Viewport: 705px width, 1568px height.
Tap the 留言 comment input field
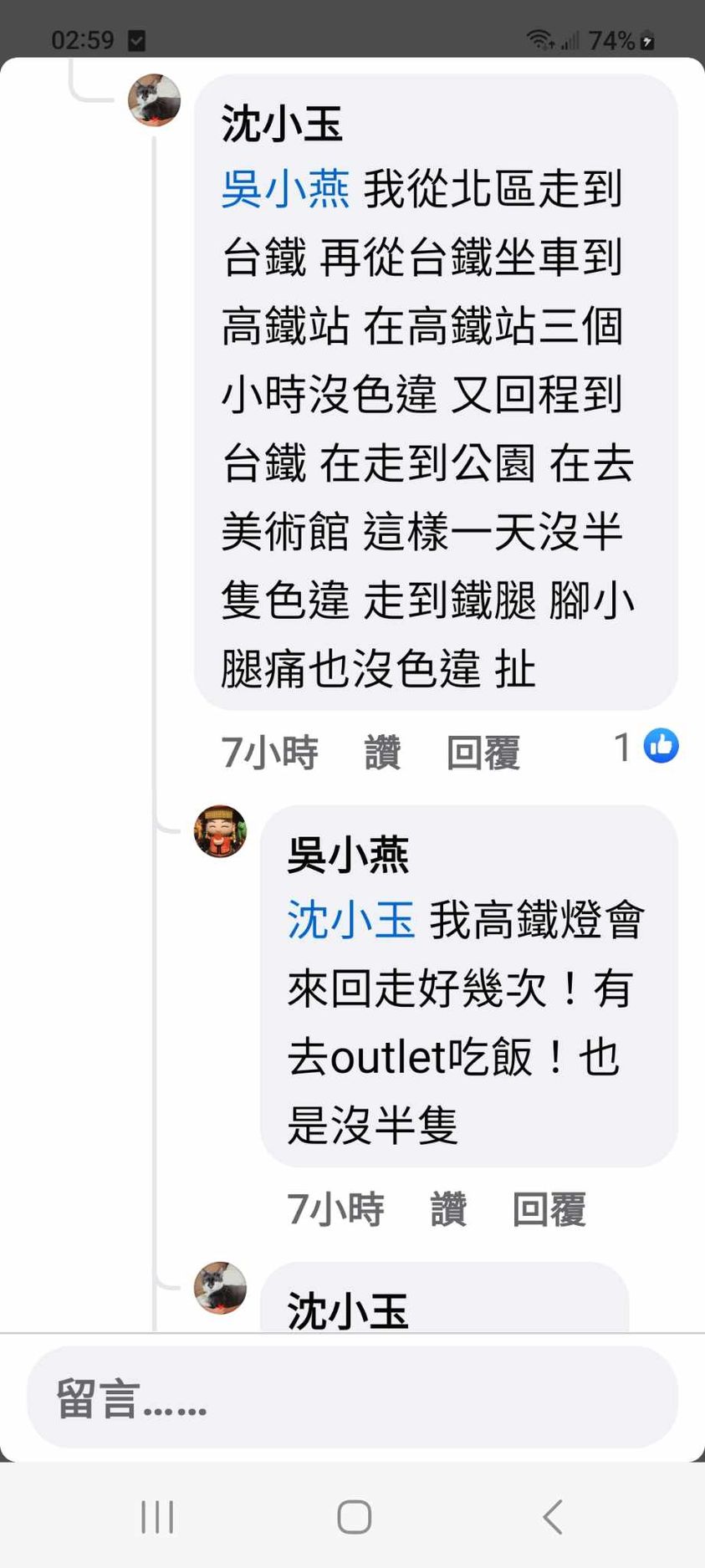pos(351,1398)
